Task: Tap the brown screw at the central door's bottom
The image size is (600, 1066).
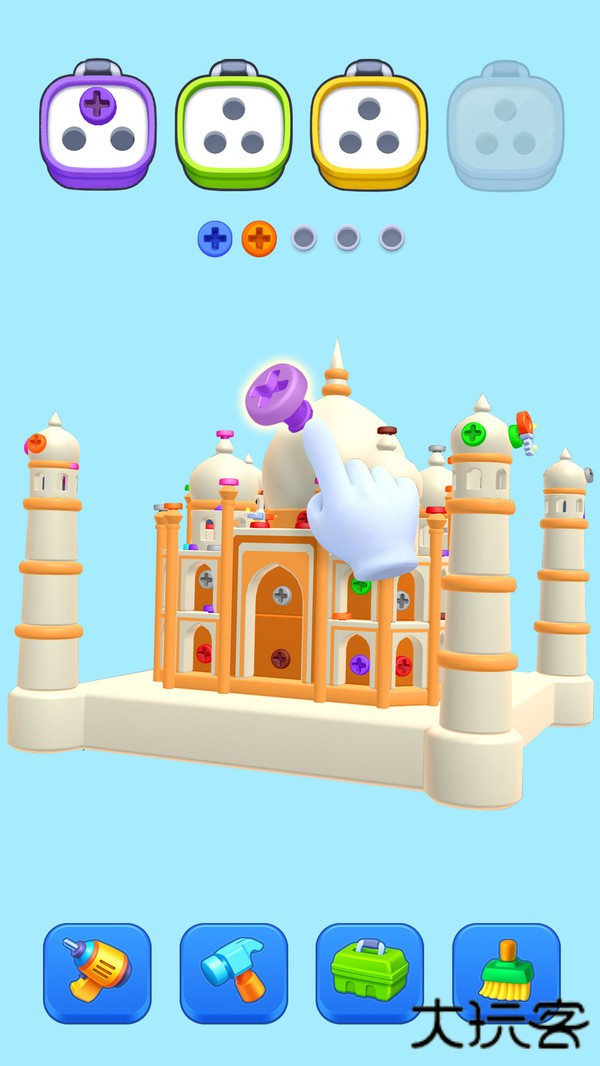Action: [x=281, y=657]
